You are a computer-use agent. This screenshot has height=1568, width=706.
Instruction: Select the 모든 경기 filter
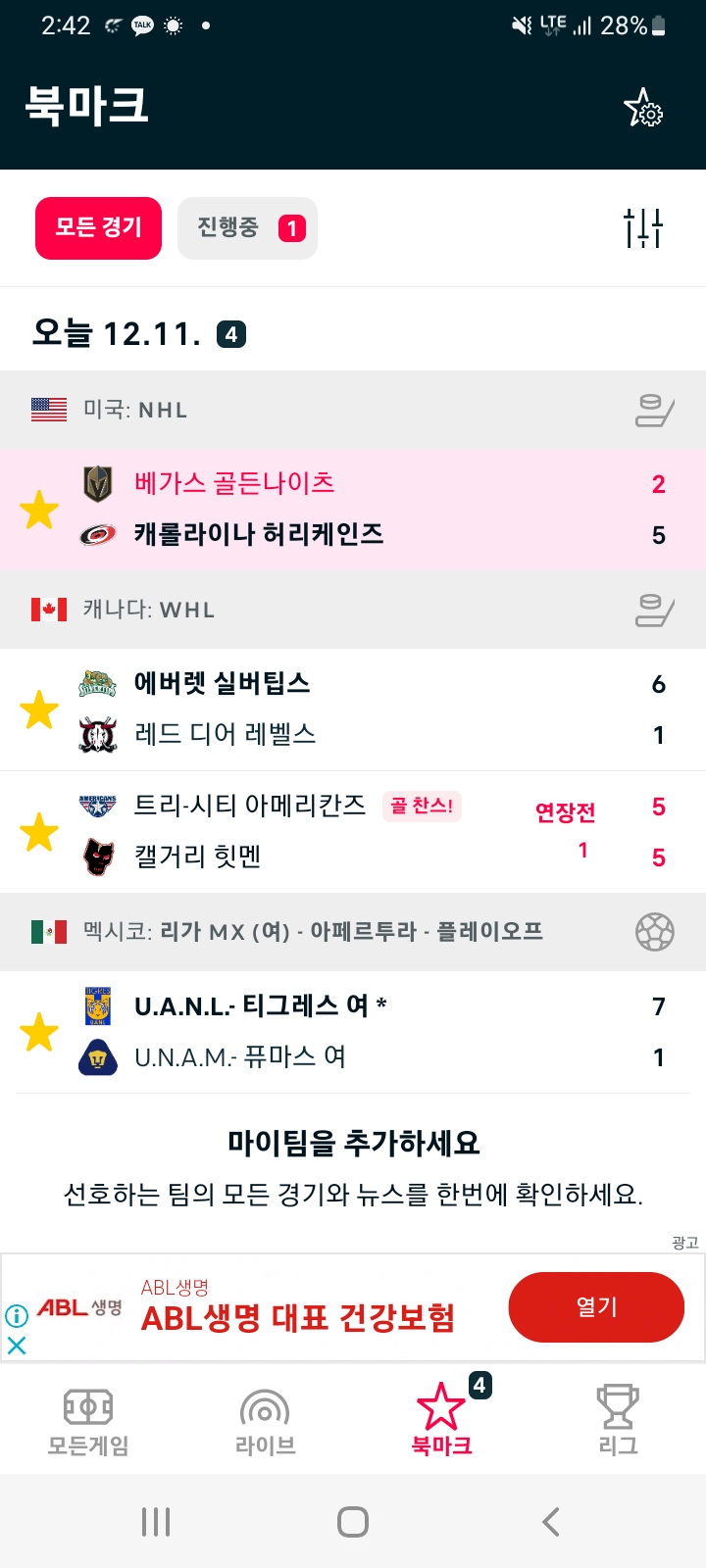98,228
